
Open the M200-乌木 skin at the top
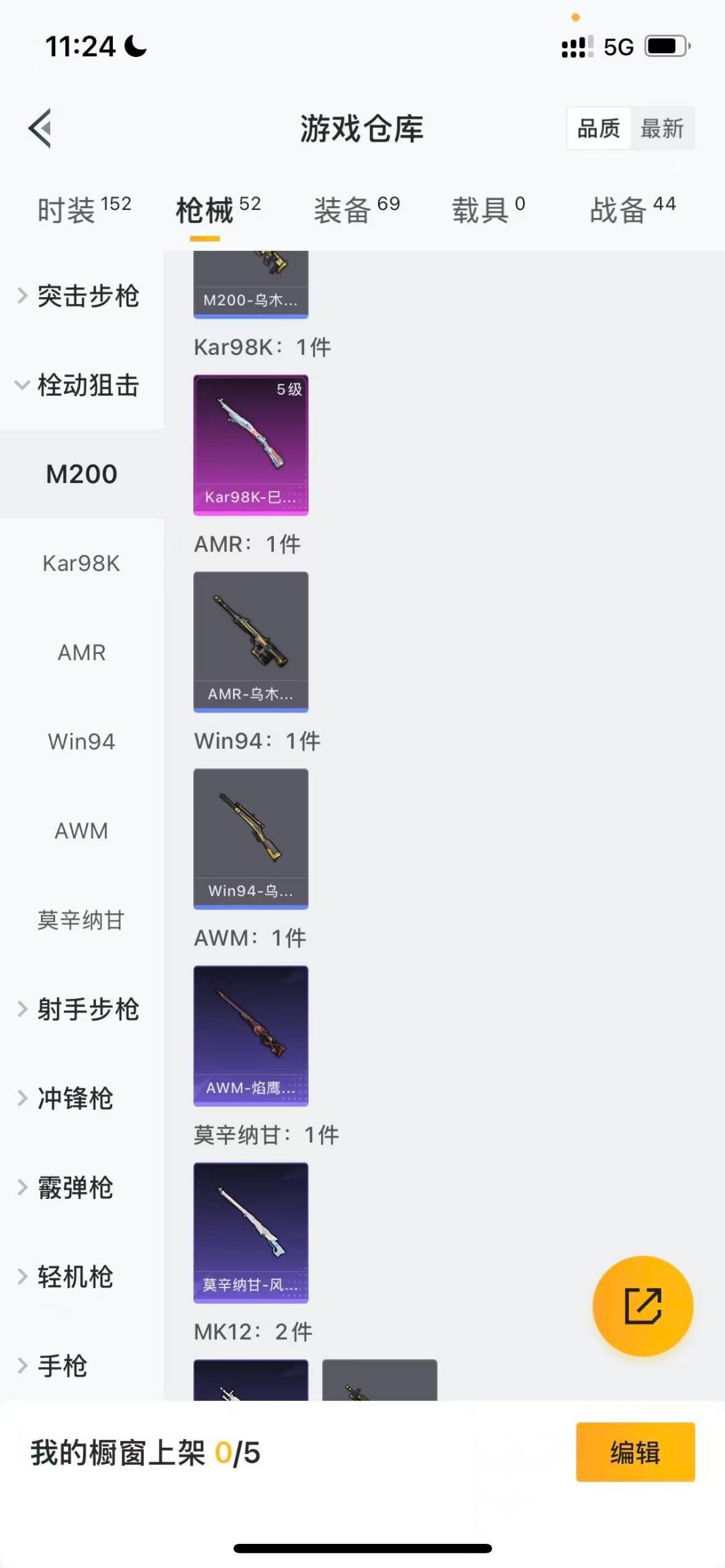250,282
